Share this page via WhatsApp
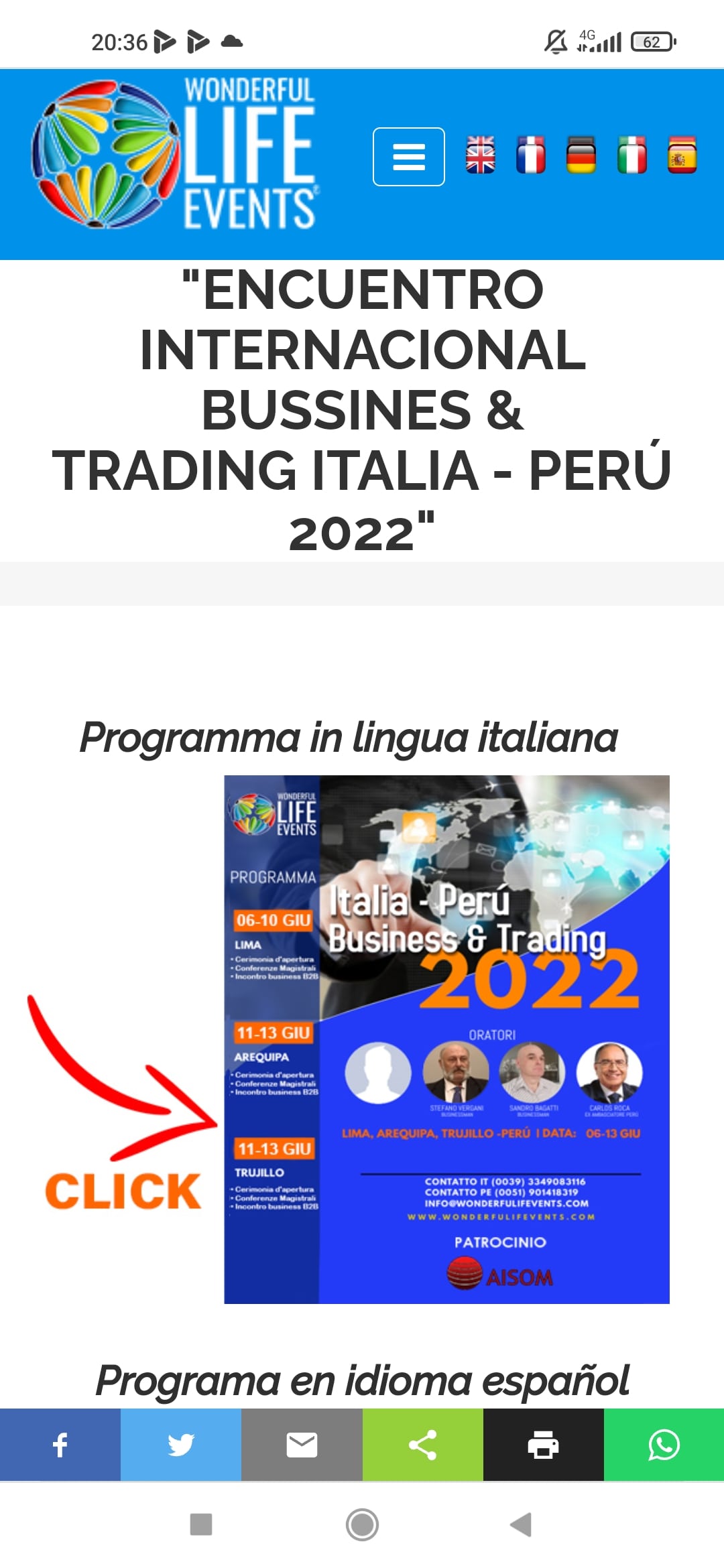724x1568 pixels. [664, 1444]
